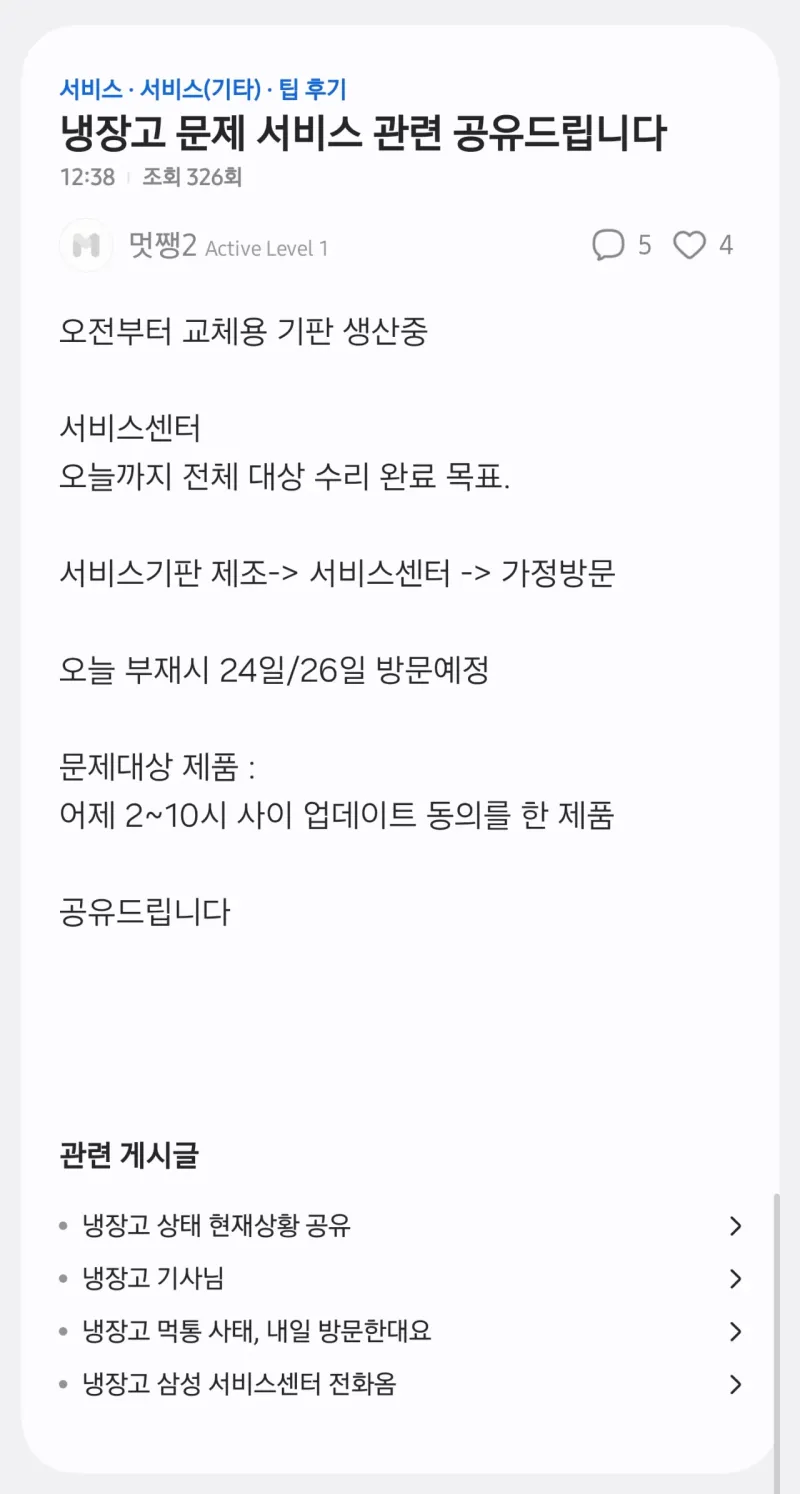800x1494 pixels.
Task: Like this post with the heart icon
Action: [703, 245]
